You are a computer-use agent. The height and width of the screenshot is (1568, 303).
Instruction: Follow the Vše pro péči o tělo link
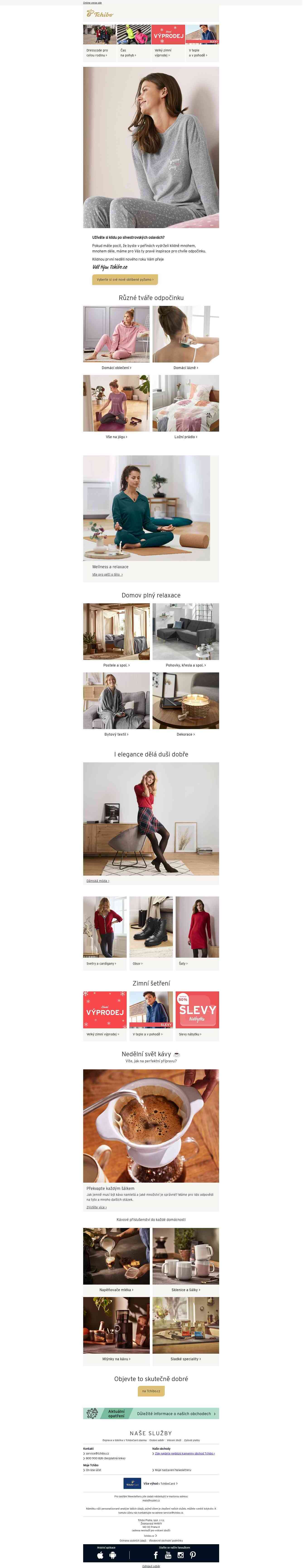107,574
